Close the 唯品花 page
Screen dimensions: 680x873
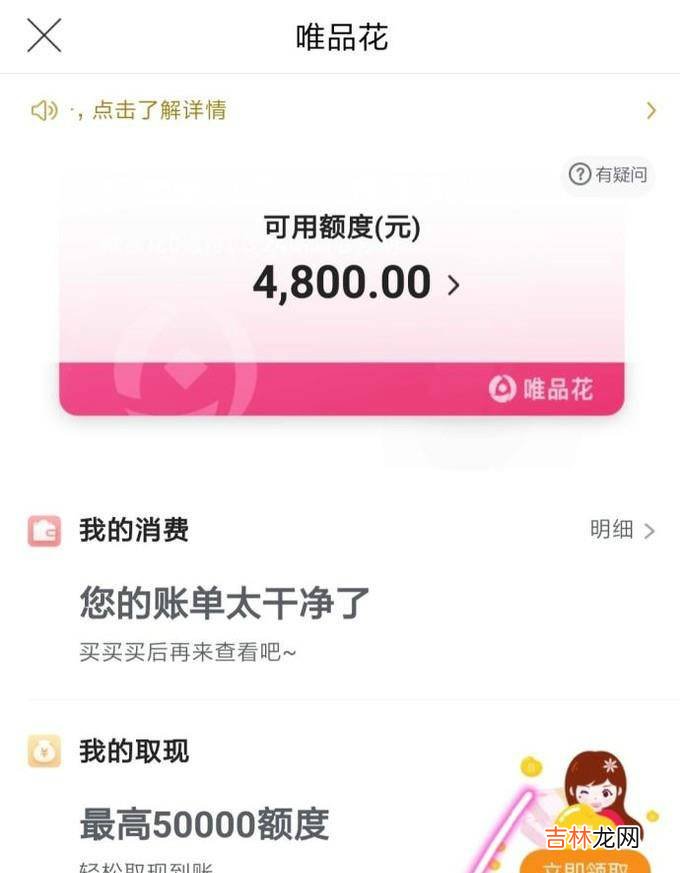[x=44, y=36]
